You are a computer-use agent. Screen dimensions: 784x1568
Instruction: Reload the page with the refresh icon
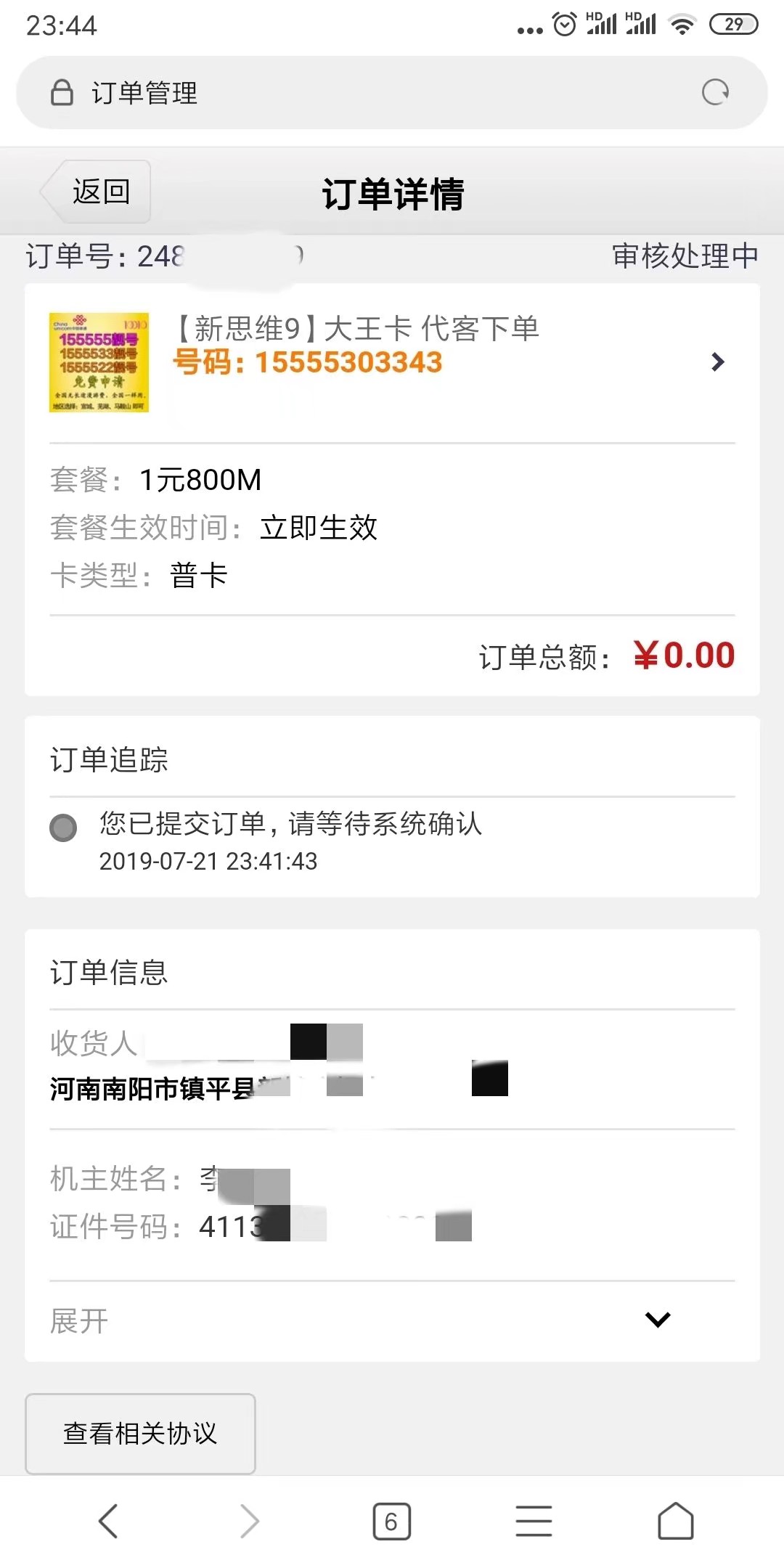(x=715, y=92)
